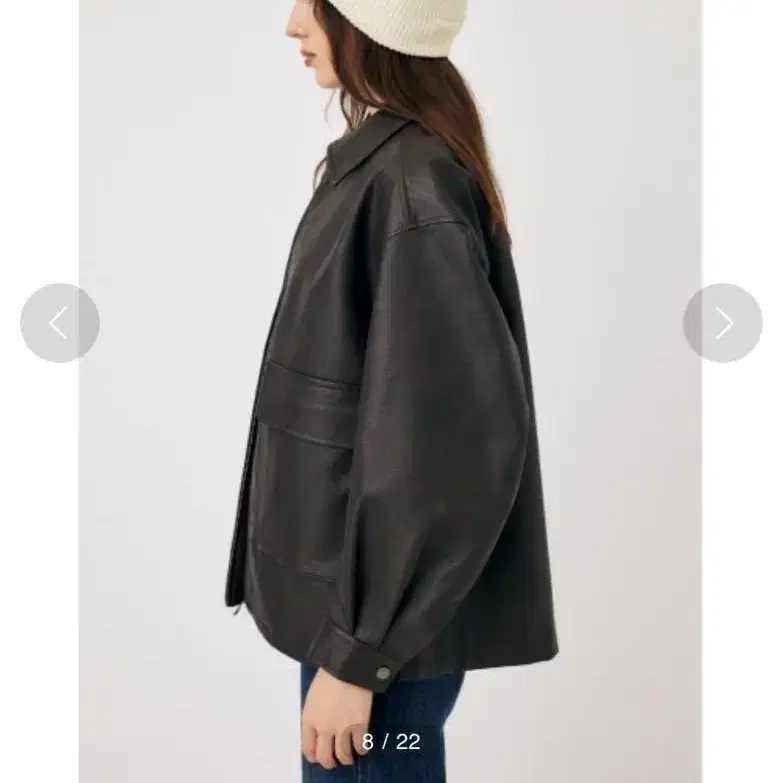Go to the next product image
Screen dimensions: 783x783
(723, 323)
